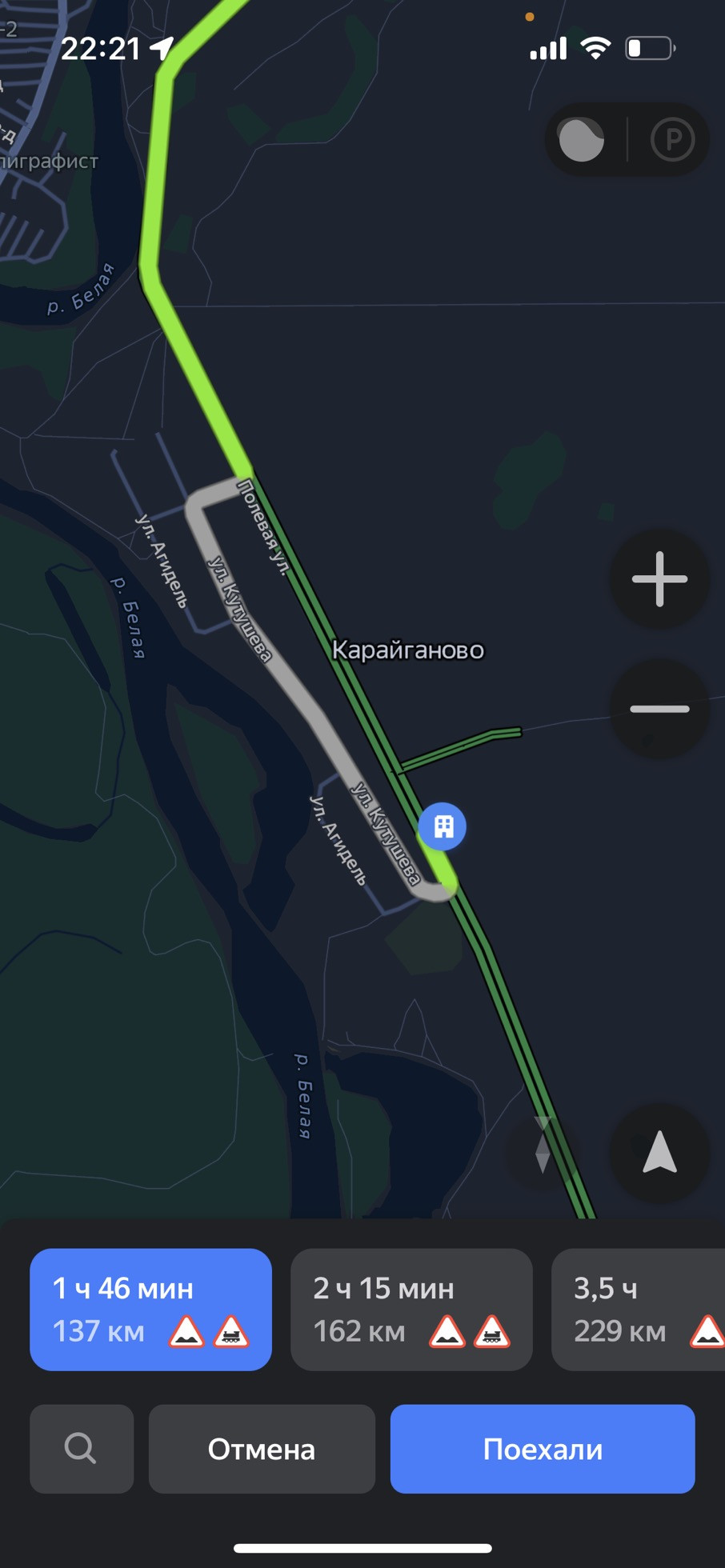Image resolution: width=725 pixels, height=1568 pixels.
Task: Tap the blue building marker
Action: (x=443, y=826)
